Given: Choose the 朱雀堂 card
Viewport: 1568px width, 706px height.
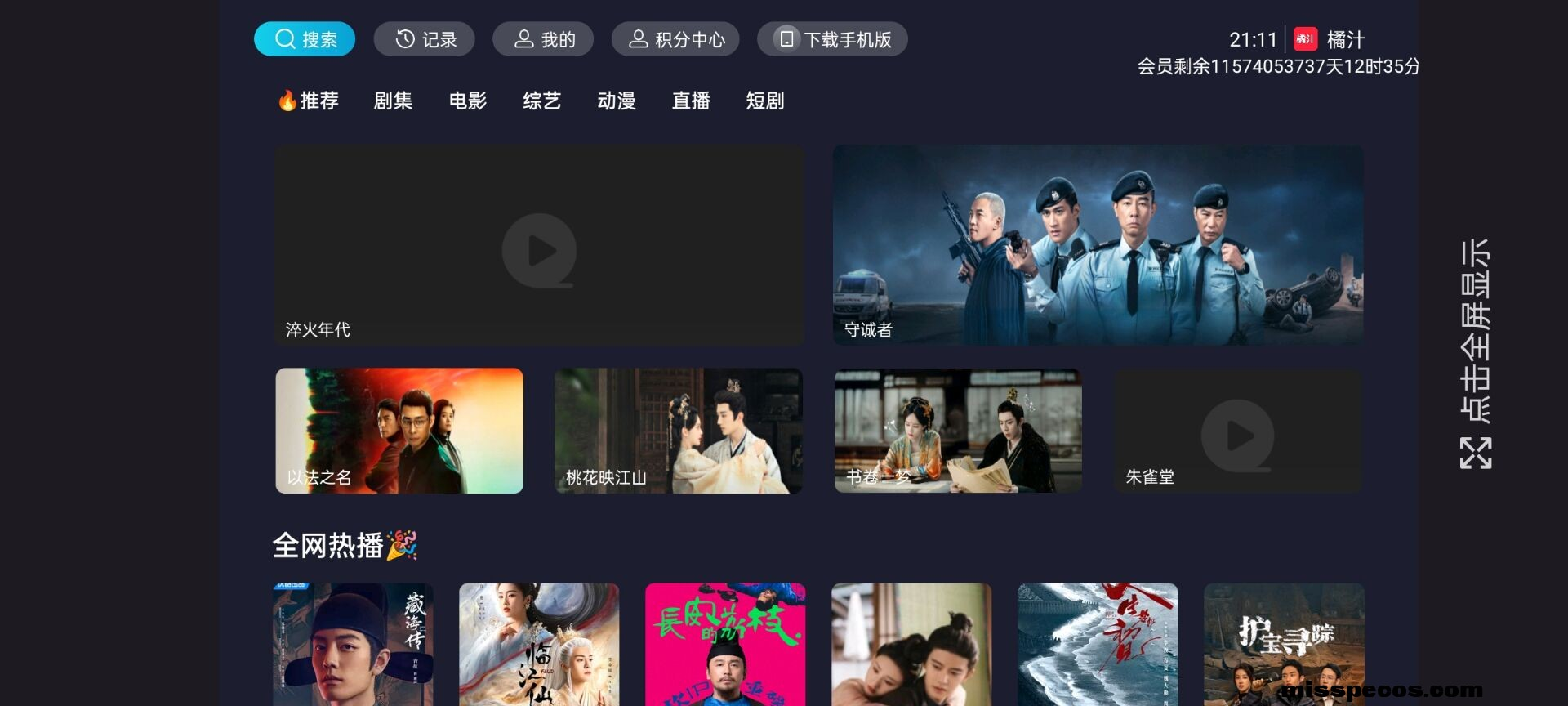Looking at the screenshot, I should click(x=1238, y=431).
